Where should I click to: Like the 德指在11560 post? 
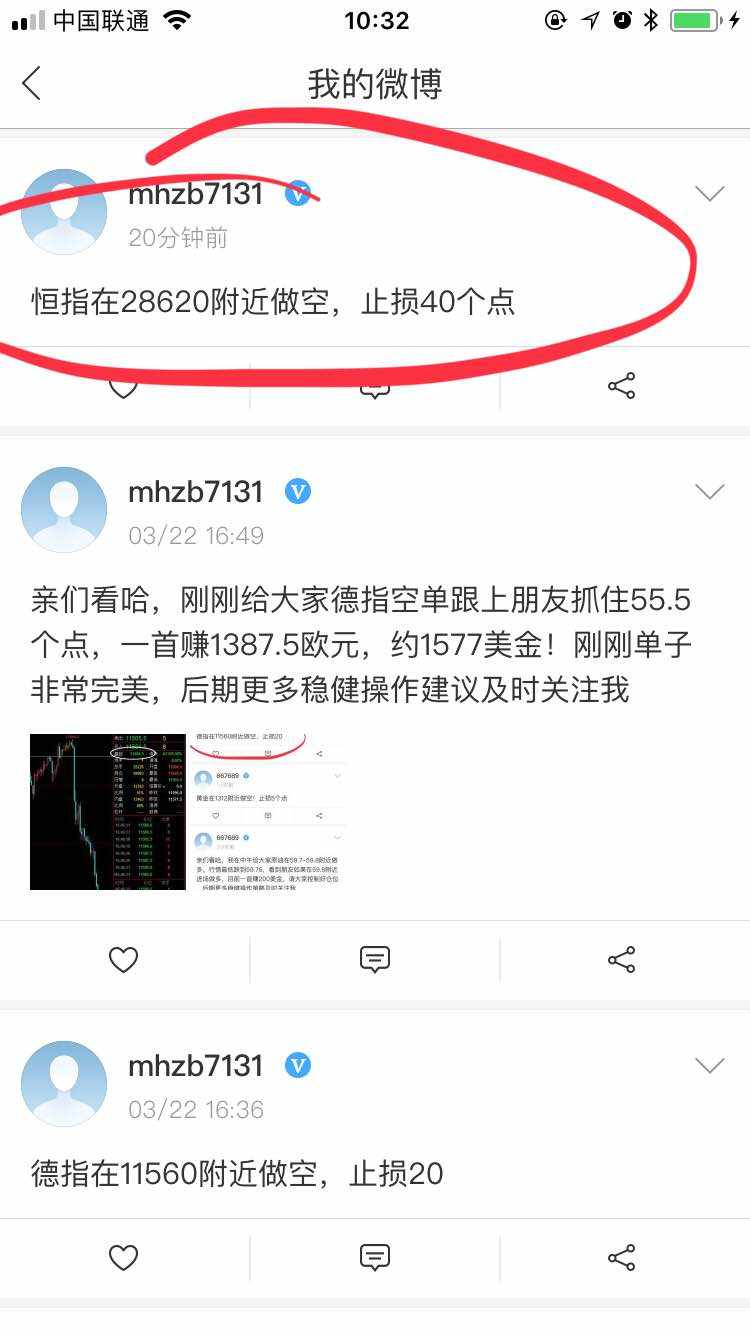click(x=123, y=1258)
